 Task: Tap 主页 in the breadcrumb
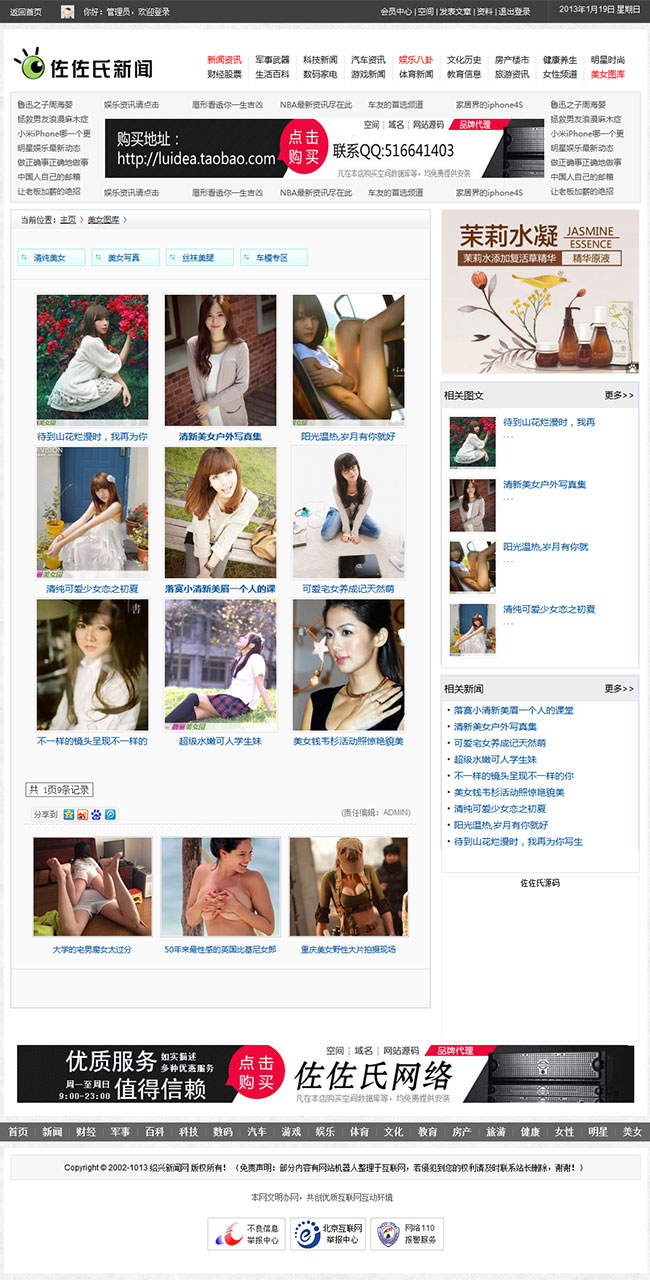coord(68,219)
